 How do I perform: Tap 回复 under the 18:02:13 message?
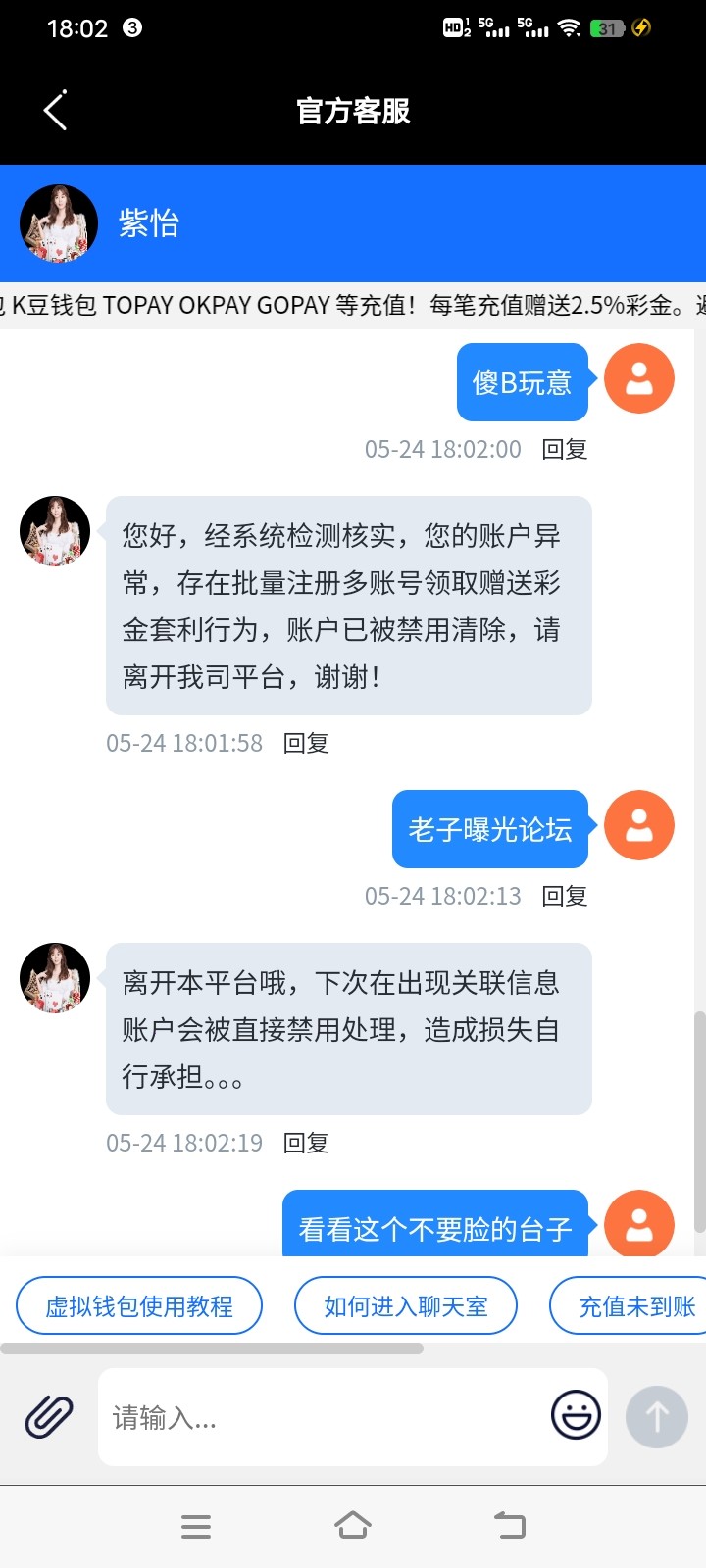point(565,896)
